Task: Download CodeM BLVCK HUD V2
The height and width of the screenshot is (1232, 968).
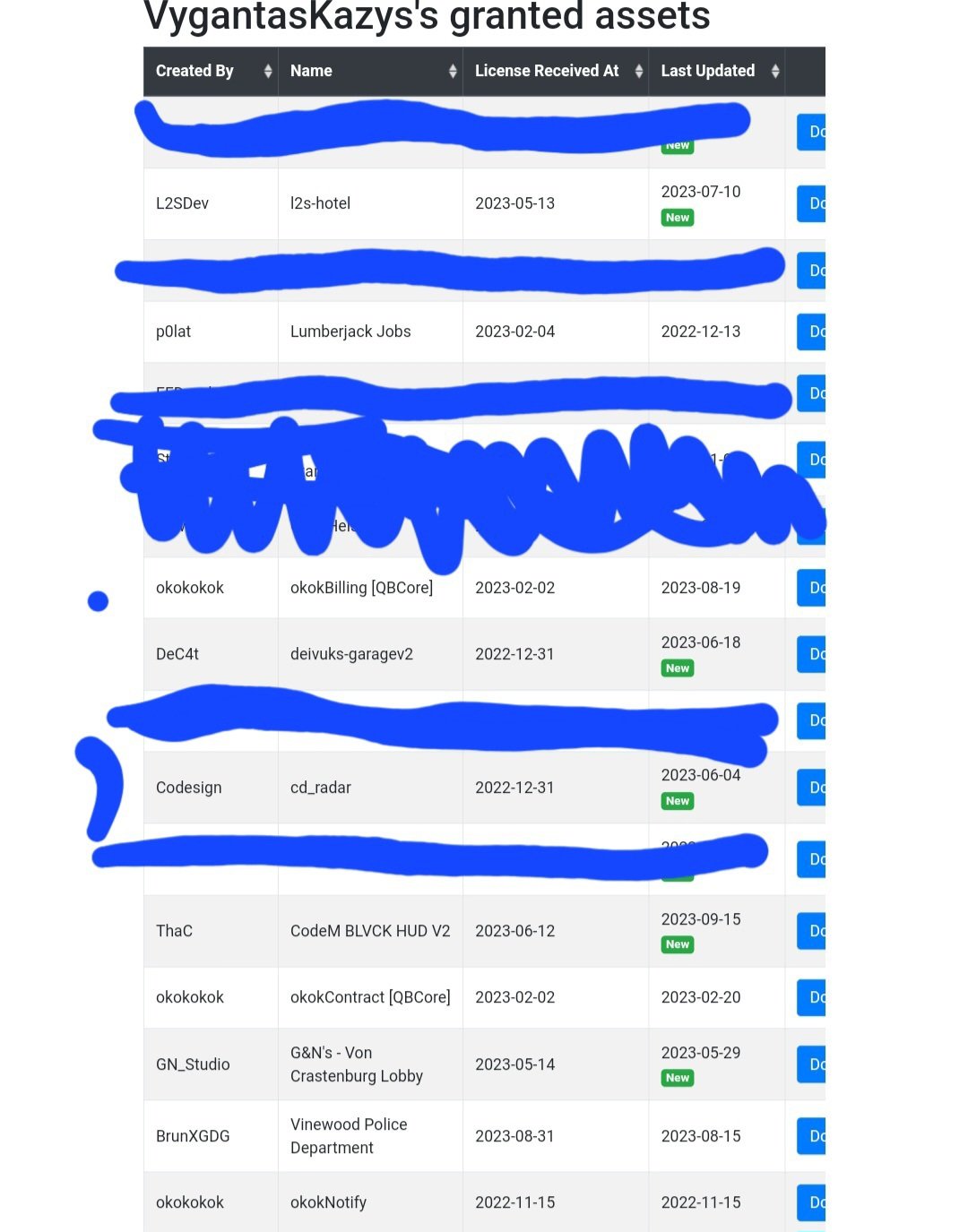Action: pyautogui.click(x=812, y=931)
